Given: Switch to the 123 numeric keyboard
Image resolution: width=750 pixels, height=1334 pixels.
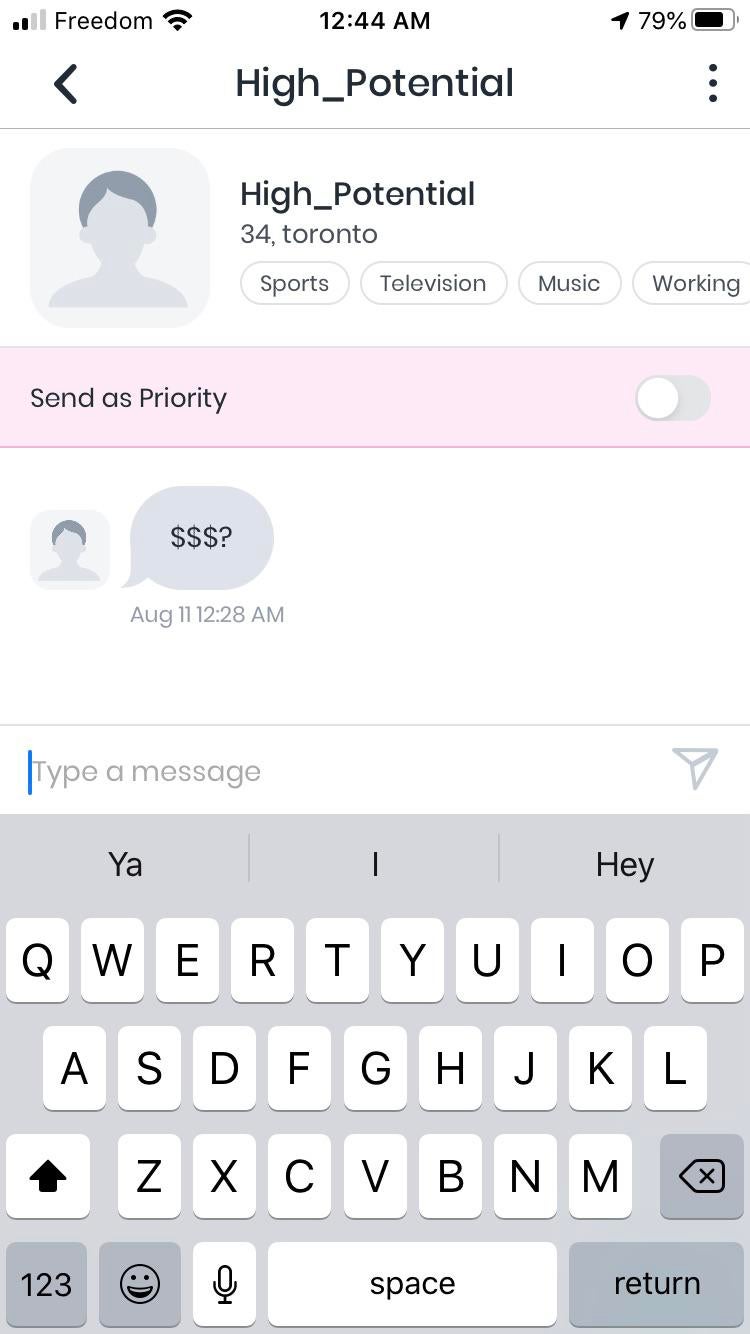Looking at the screenshot, I should coord(46,1284).
